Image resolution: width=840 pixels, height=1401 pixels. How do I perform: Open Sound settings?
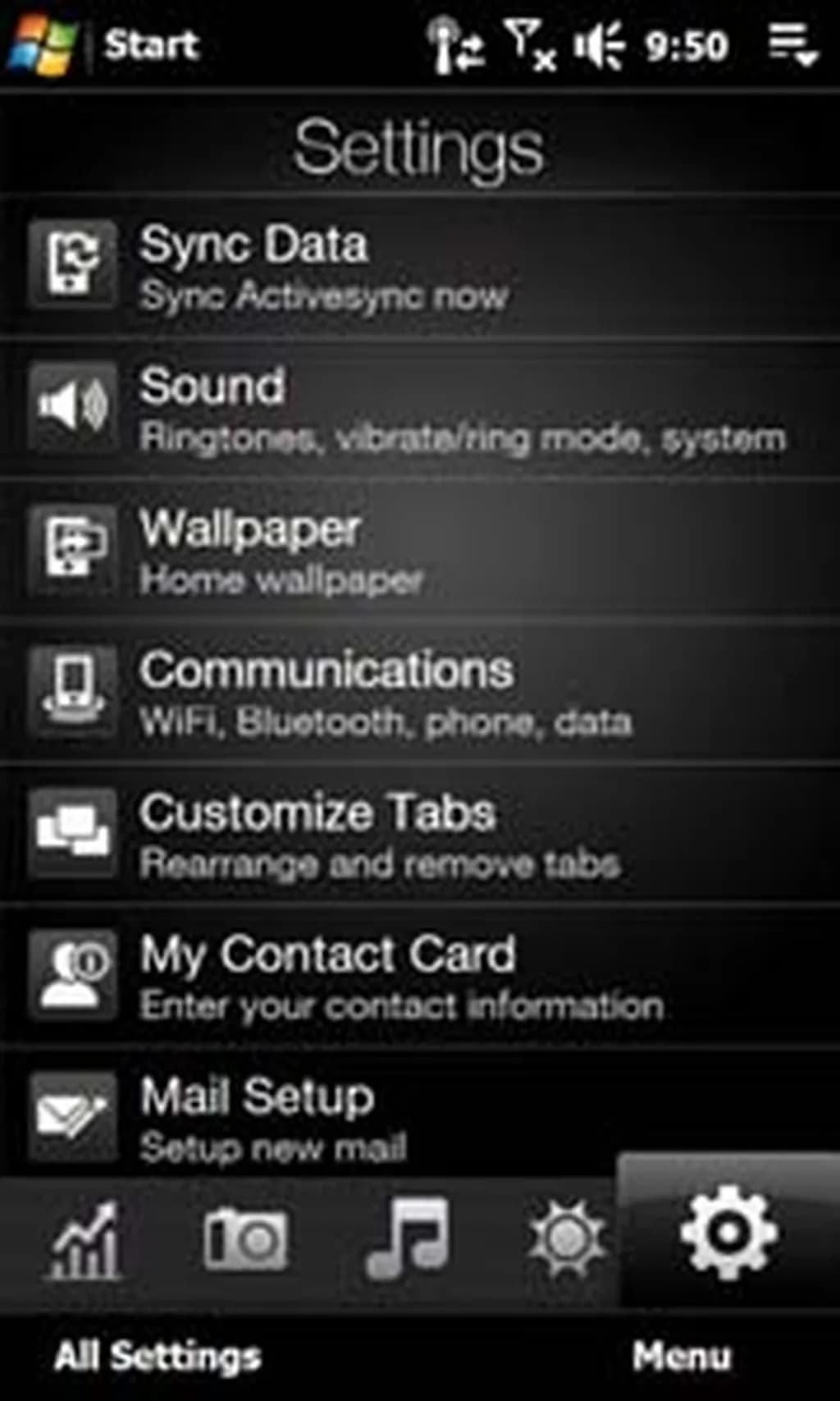tap(418, 409)
